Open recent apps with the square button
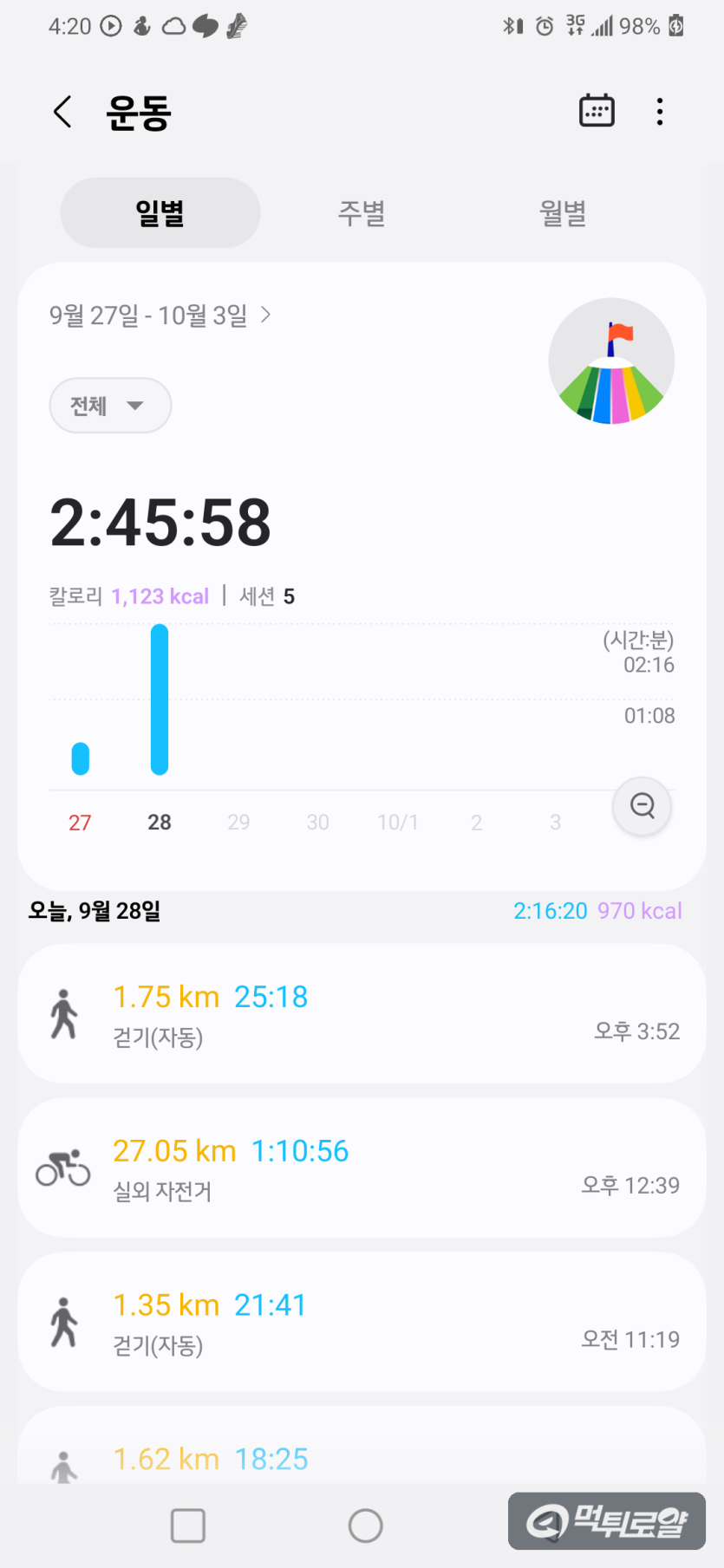 tap(188, 1526)
